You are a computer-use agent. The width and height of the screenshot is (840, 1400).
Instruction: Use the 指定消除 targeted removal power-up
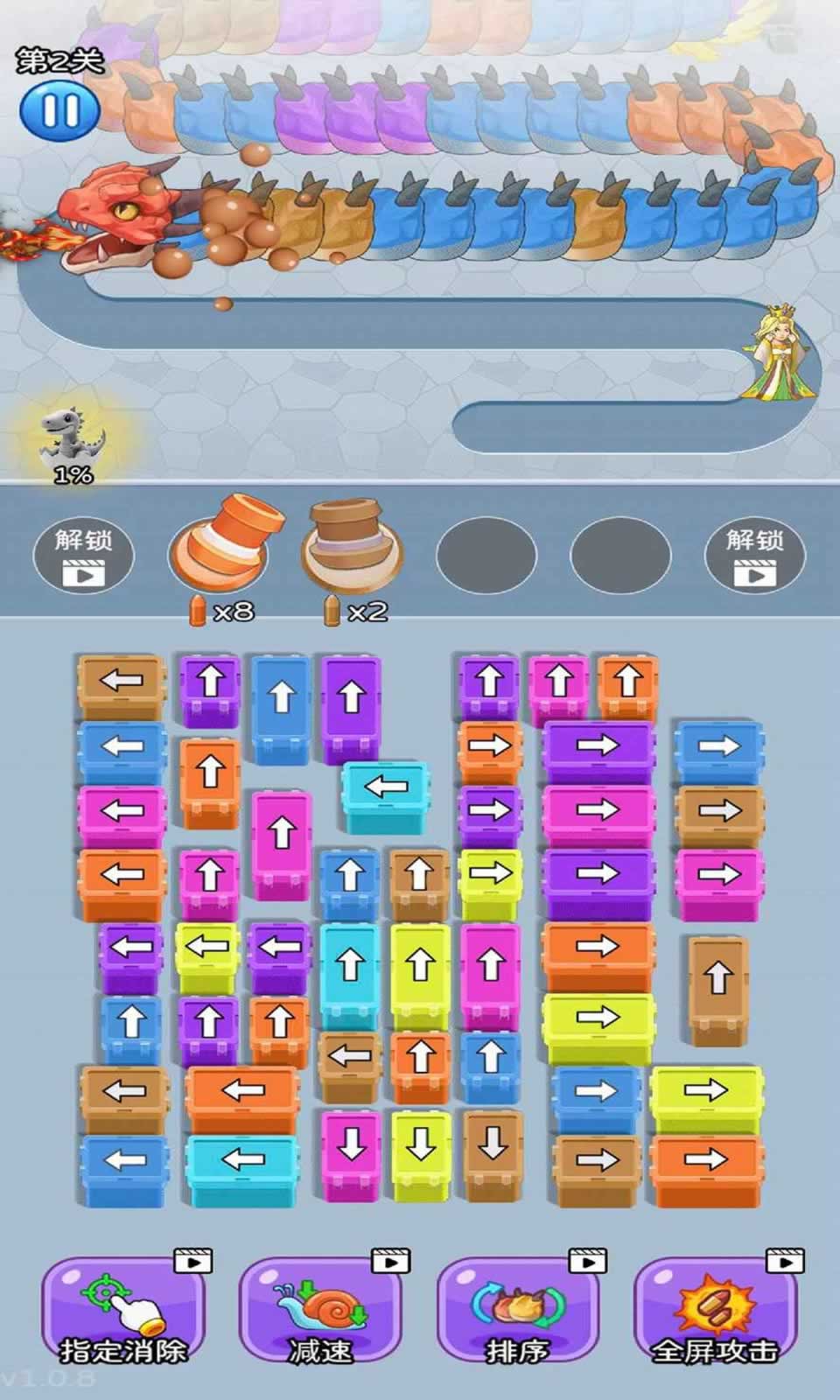point(124,1309)
